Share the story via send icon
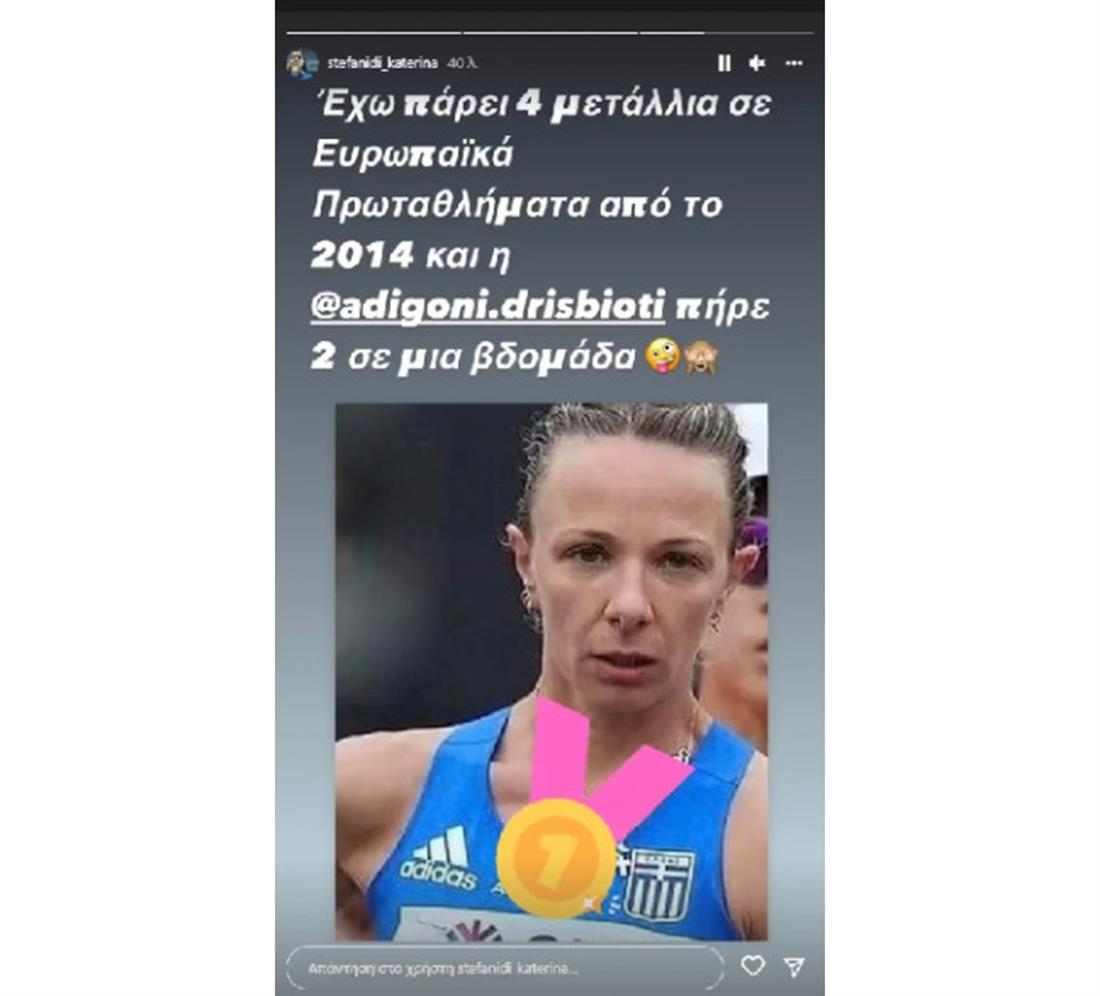 793,966
